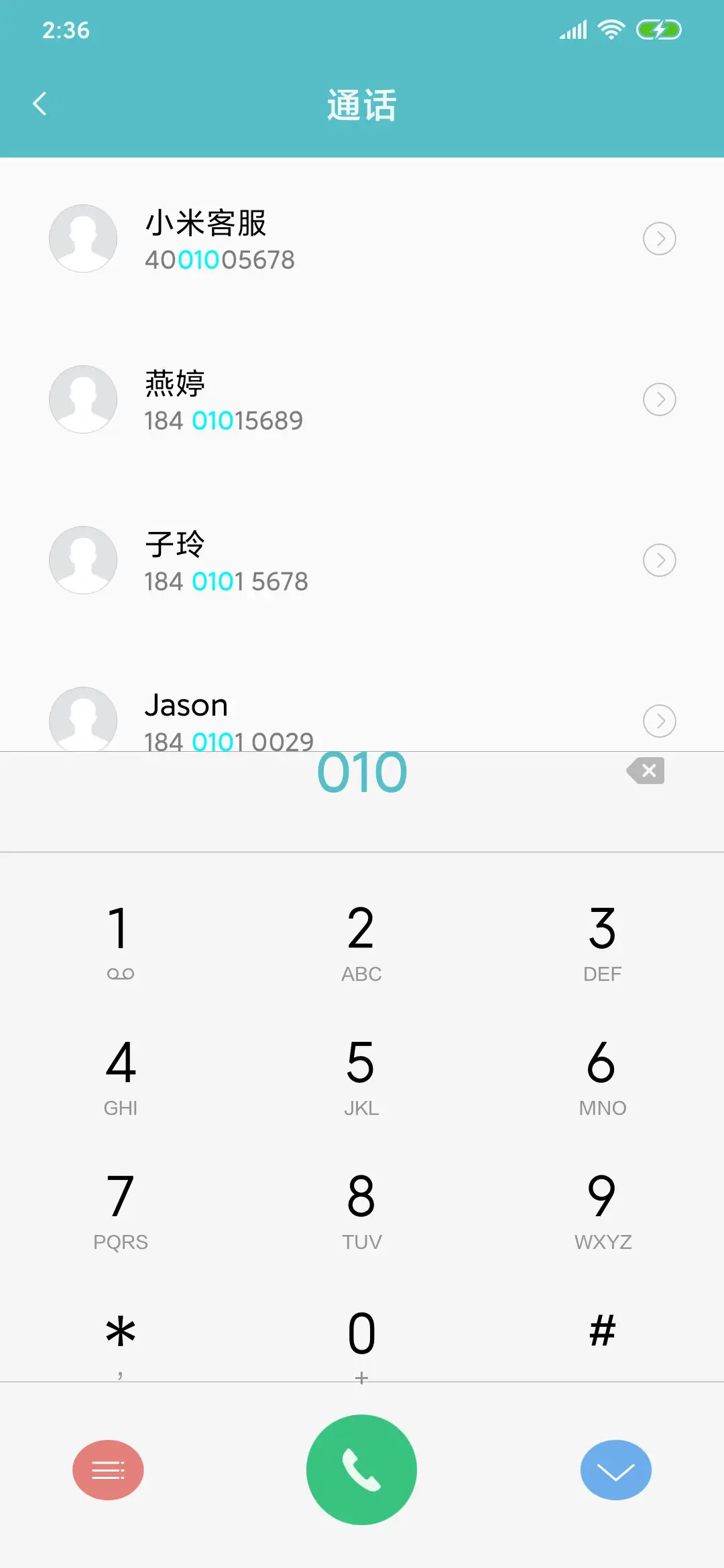The image size is (724, 1568).
Task: Tap the dialed number field showing 010
Action: (x=361, y=771)
